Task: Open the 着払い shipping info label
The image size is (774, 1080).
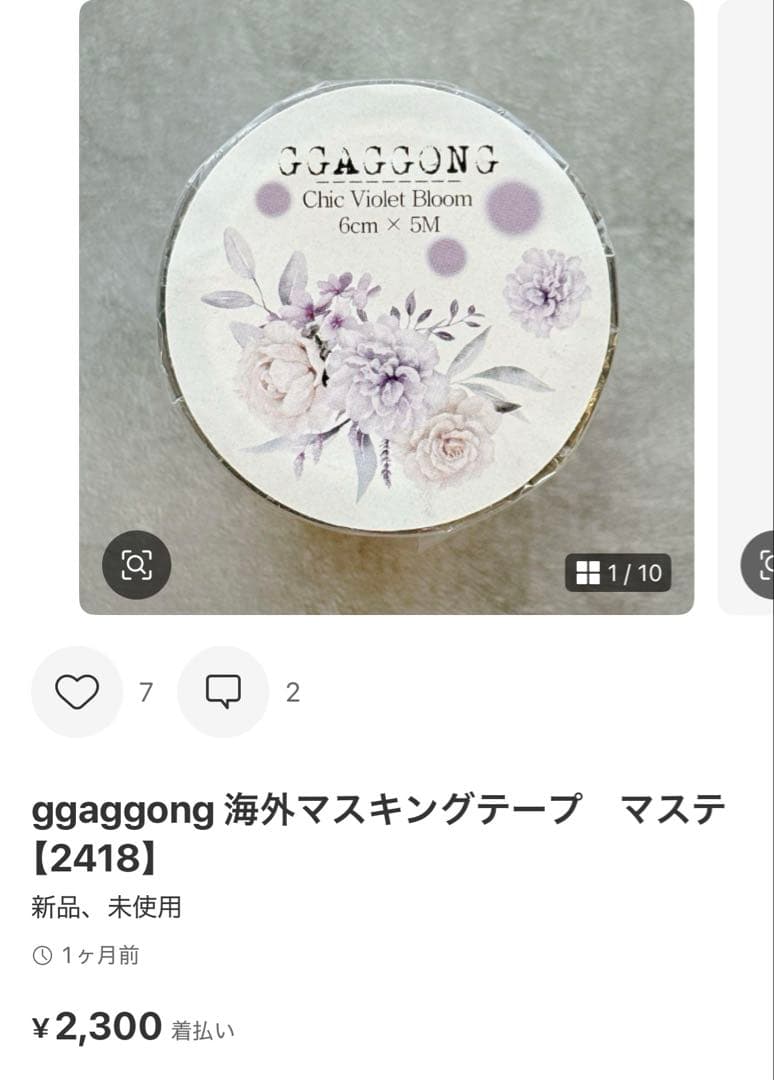Action: [204, 1028]
